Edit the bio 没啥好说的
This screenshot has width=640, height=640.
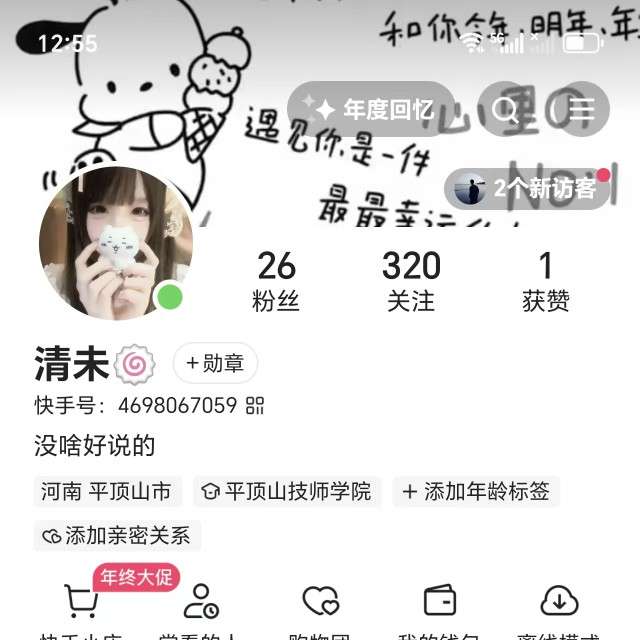95,445
